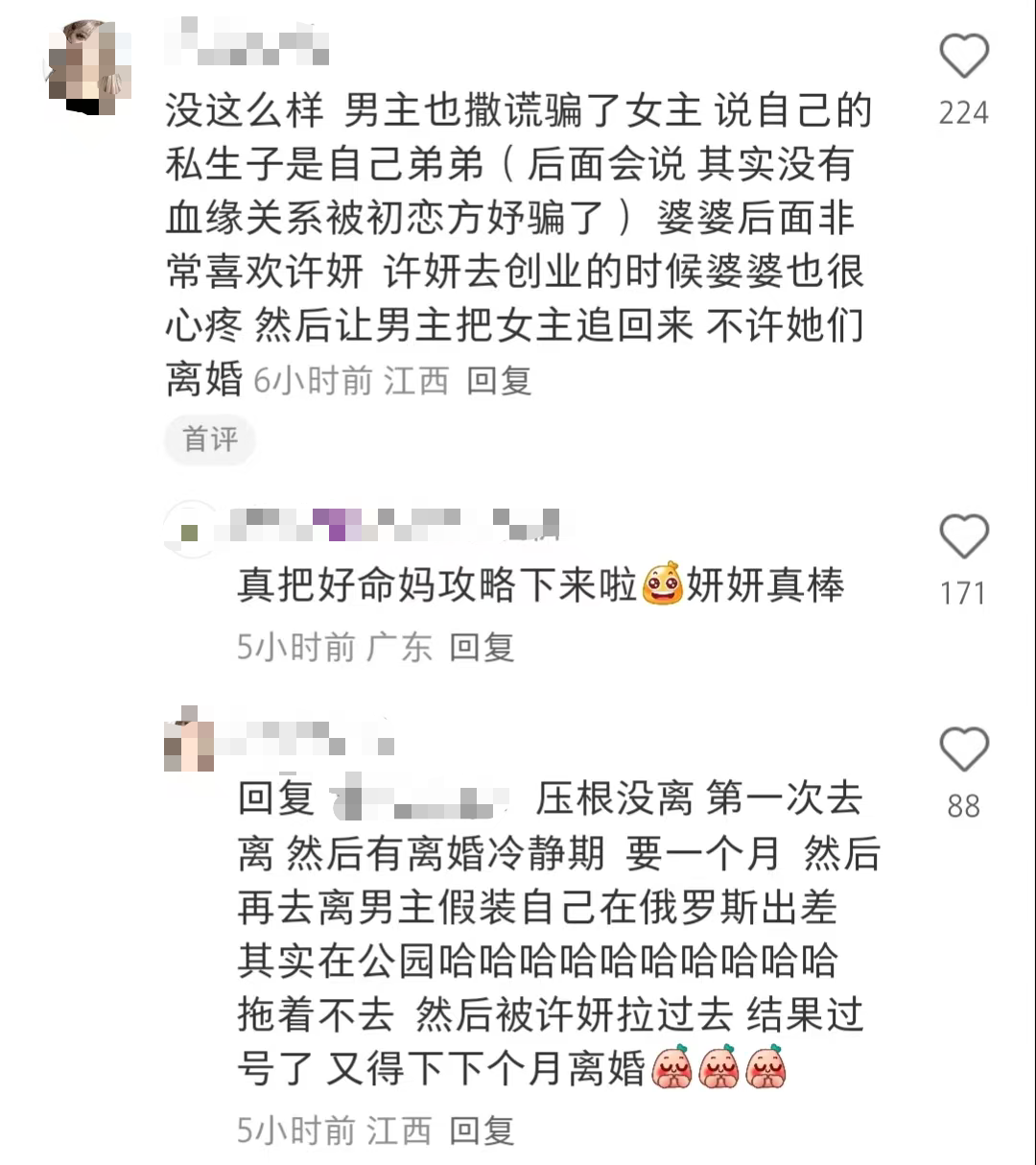Reply to the 6小时前 江西 comment
1036x1165 pixels.
pos(498,381)
